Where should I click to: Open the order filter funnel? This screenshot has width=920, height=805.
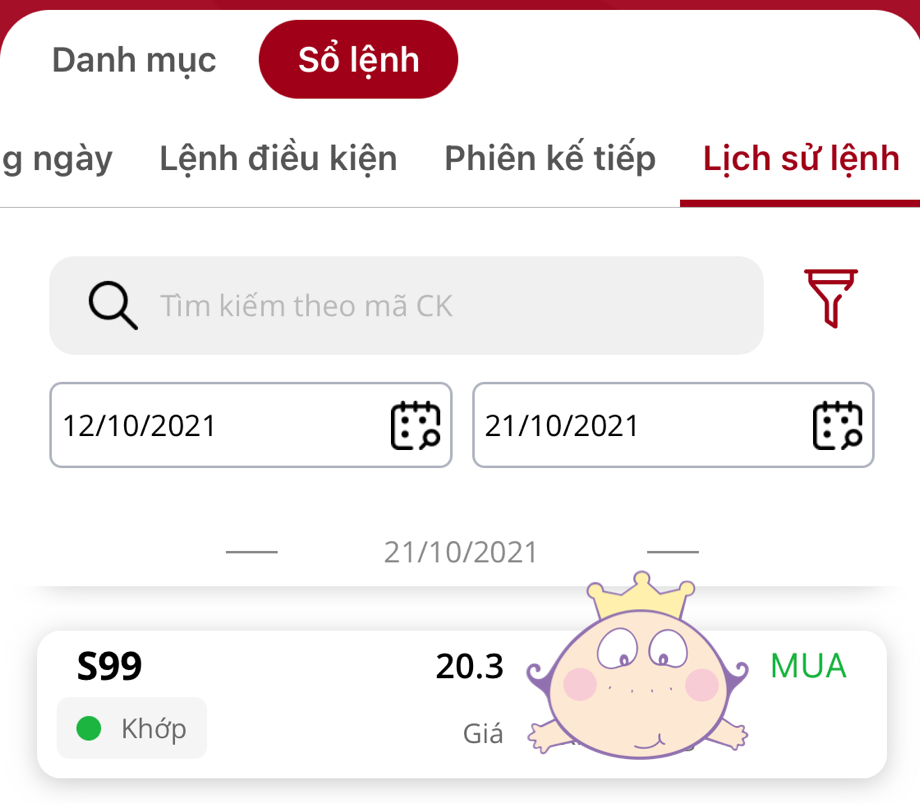830,298
